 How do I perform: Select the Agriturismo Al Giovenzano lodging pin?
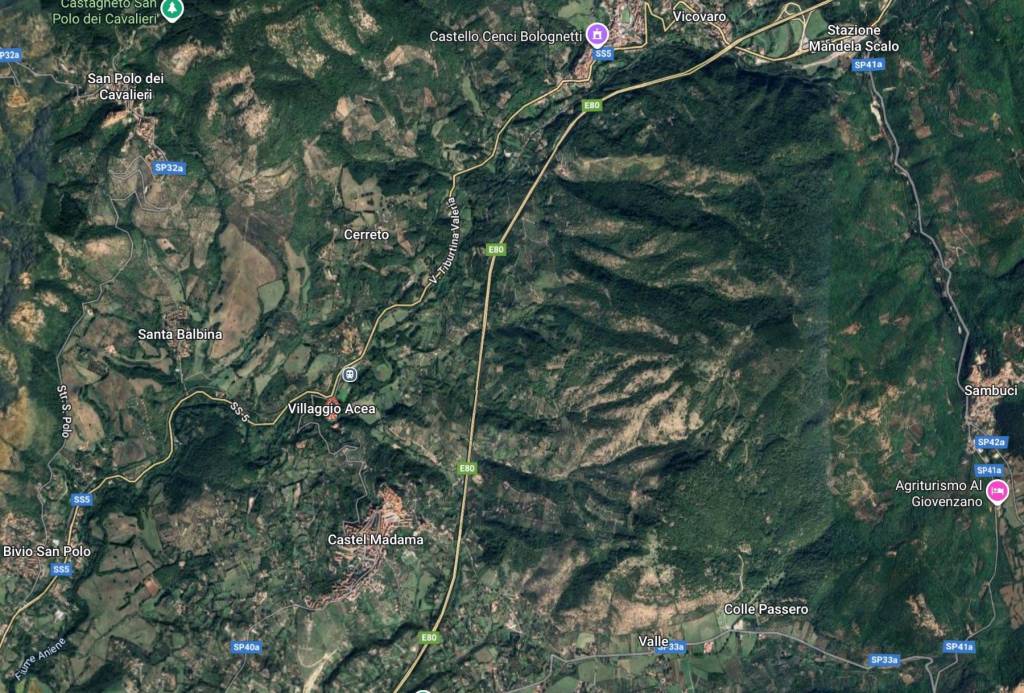[x=996, y=491]
